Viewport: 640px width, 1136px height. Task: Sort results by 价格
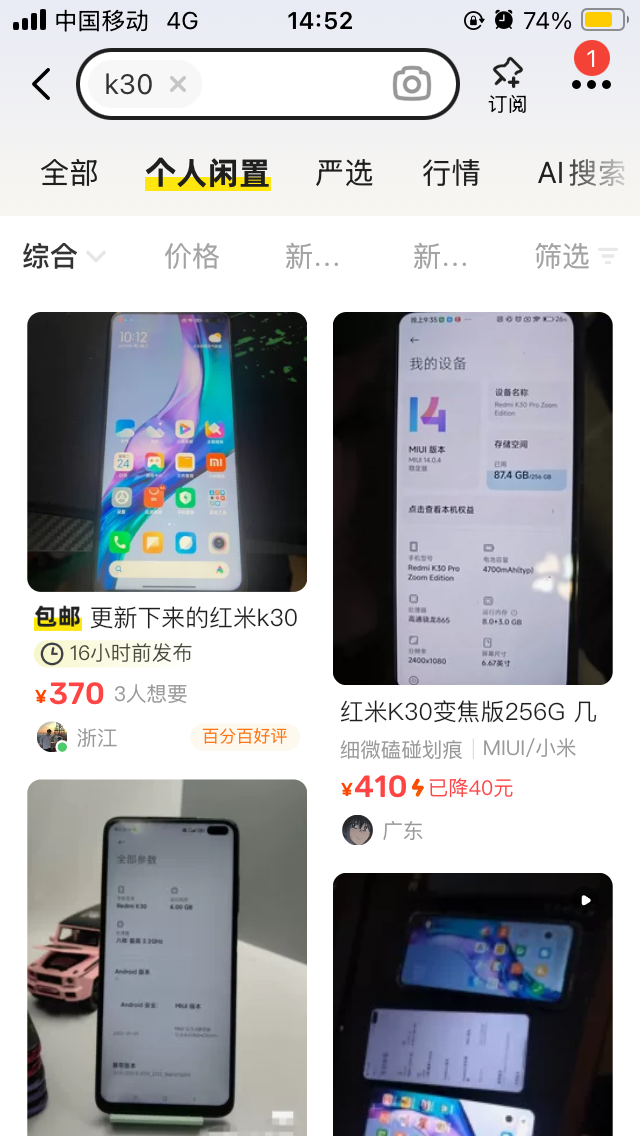192,257
